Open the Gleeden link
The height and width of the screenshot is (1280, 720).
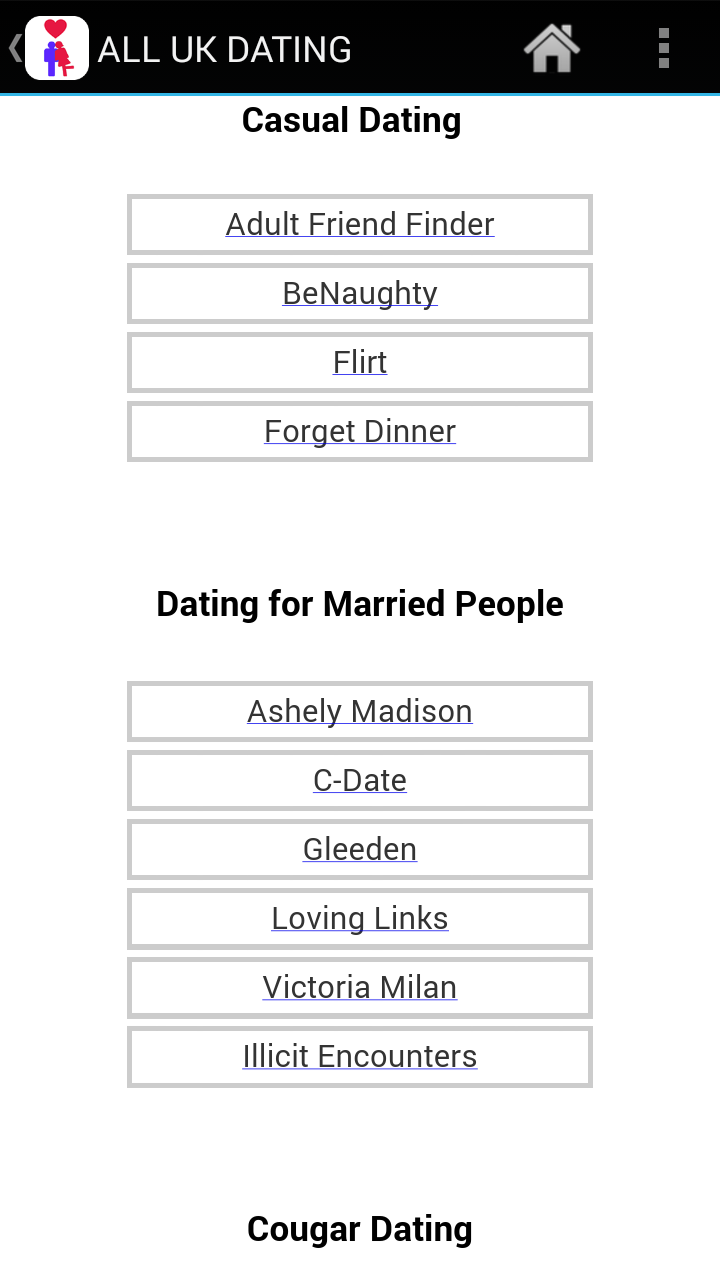[360, 849]
